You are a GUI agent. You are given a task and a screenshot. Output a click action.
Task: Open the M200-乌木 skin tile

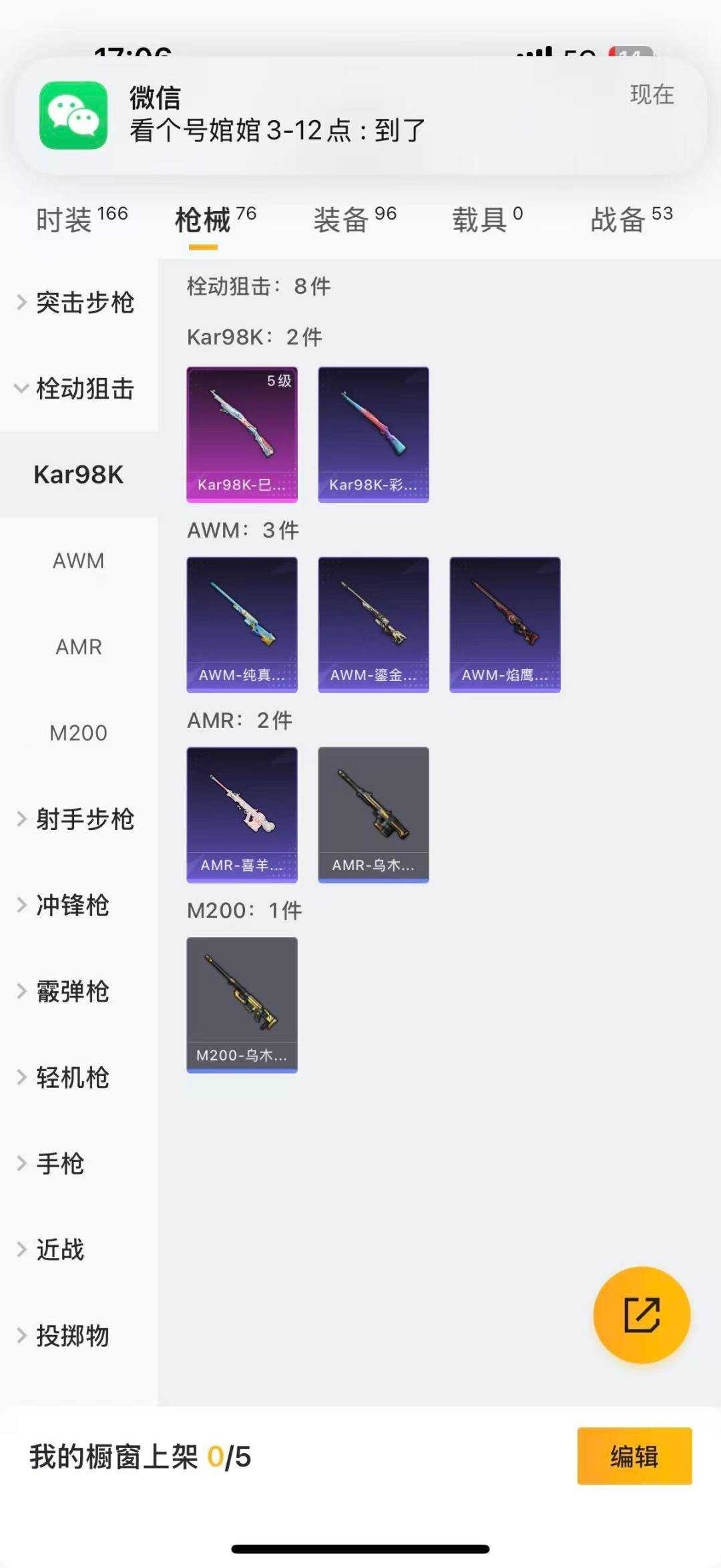click(x=242, y=1005)
